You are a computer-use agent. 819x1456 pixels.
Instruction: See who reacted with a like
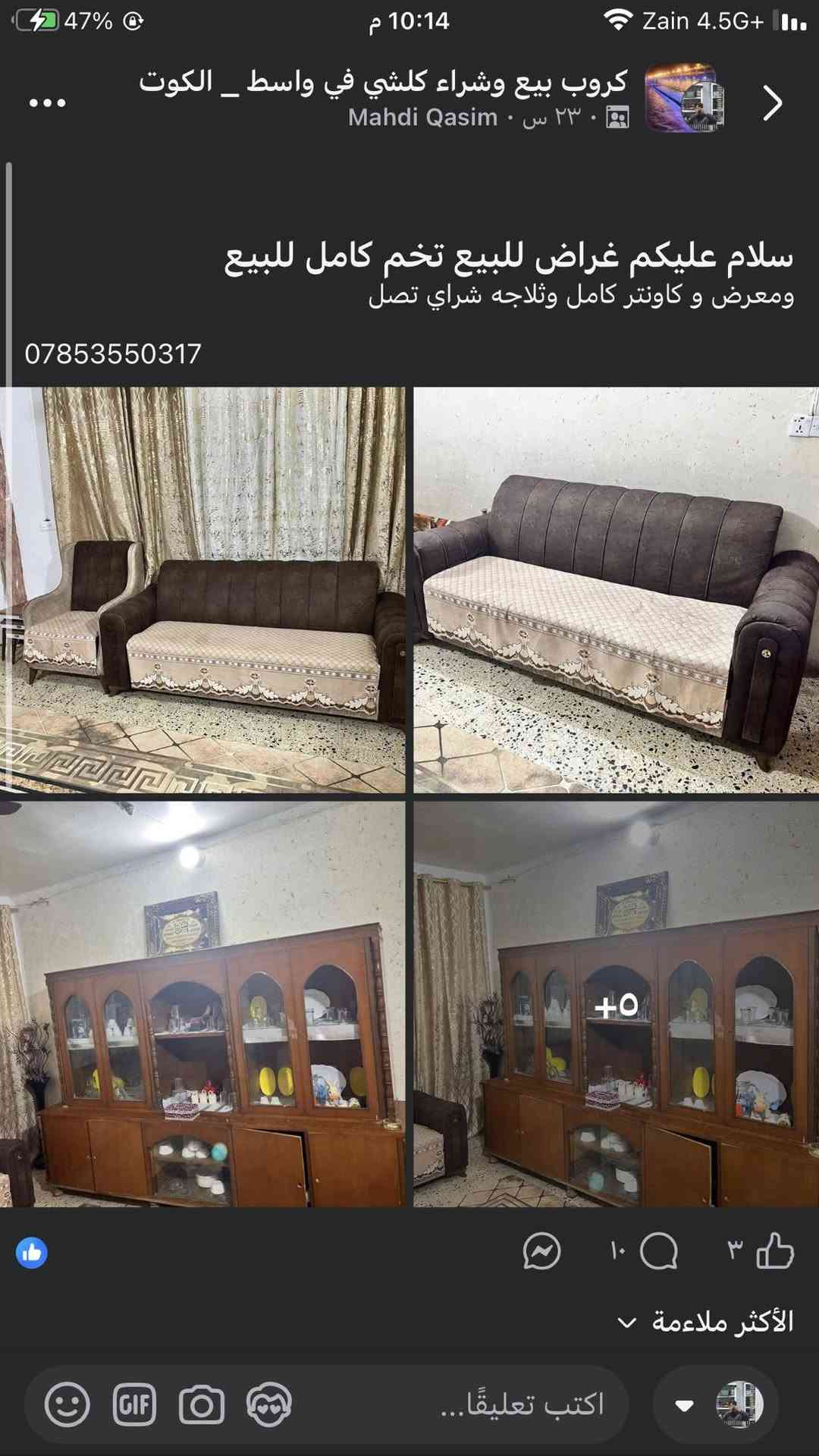(32, 1253)
